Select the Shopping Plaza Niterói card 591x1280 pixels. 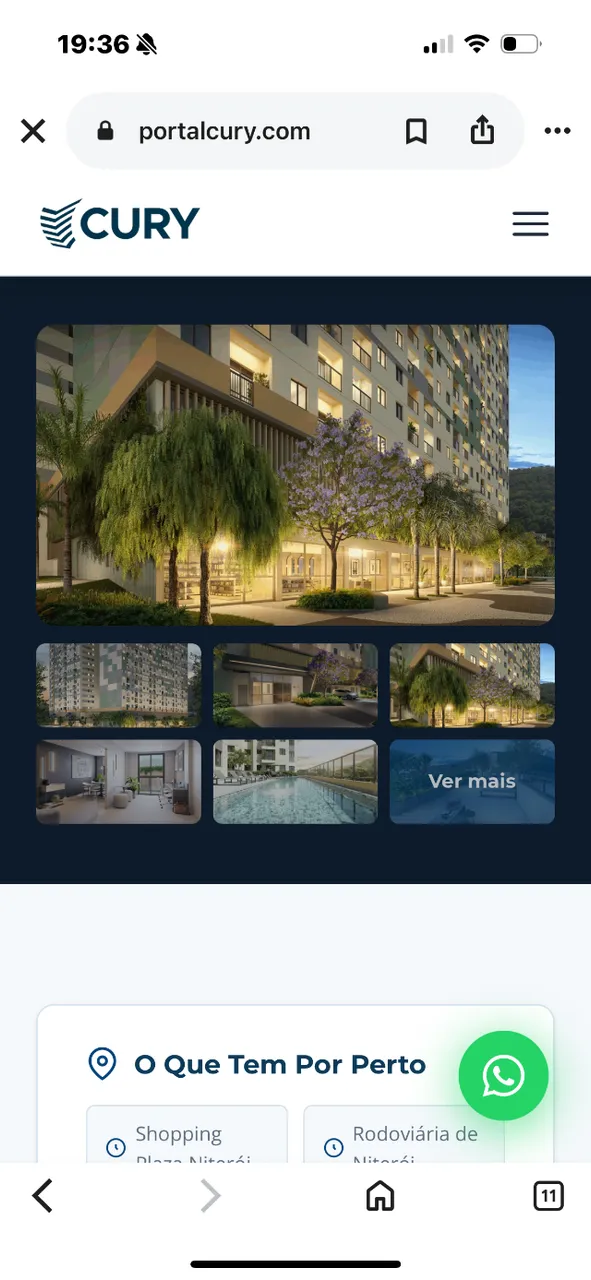(x=187, y=1134)
